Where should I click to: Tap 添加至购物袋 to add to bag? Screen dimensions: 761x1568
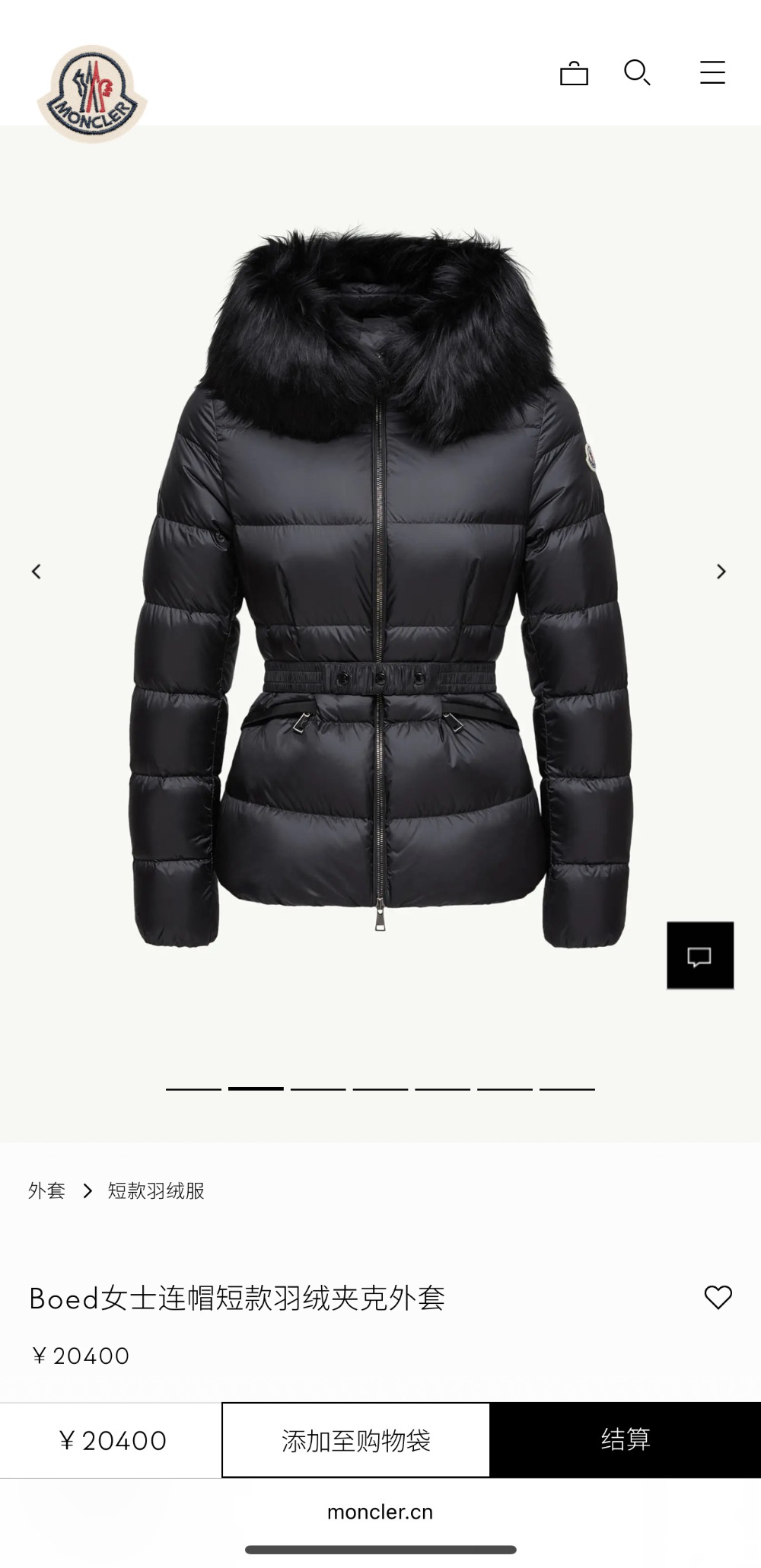(355, 1440)
